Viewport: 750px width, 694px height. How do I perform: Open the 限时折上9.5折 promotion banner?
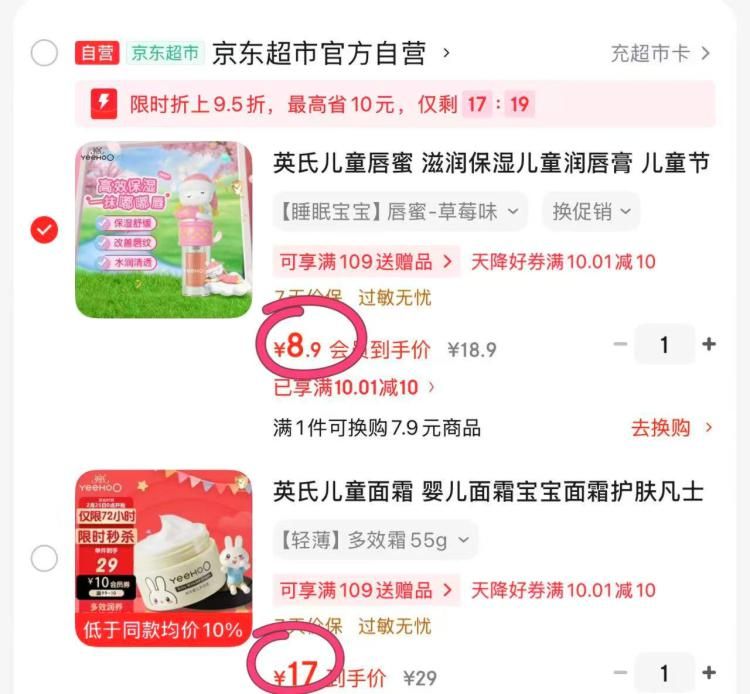point(395,104)
